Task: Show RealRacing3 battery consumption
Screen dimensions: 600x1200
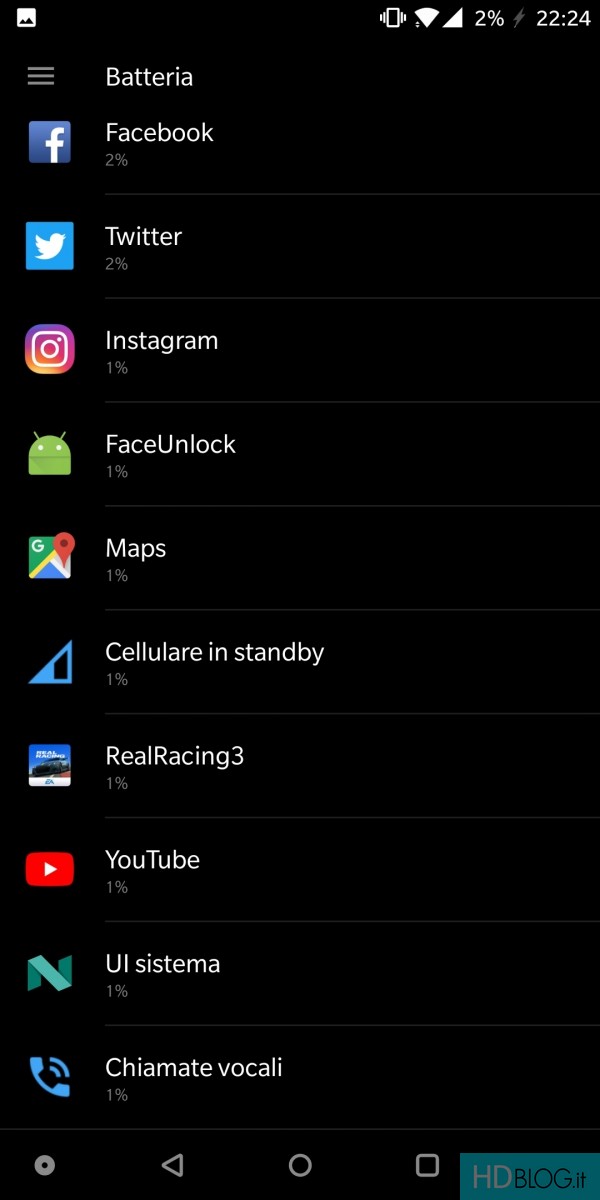Action: [300, 766]
